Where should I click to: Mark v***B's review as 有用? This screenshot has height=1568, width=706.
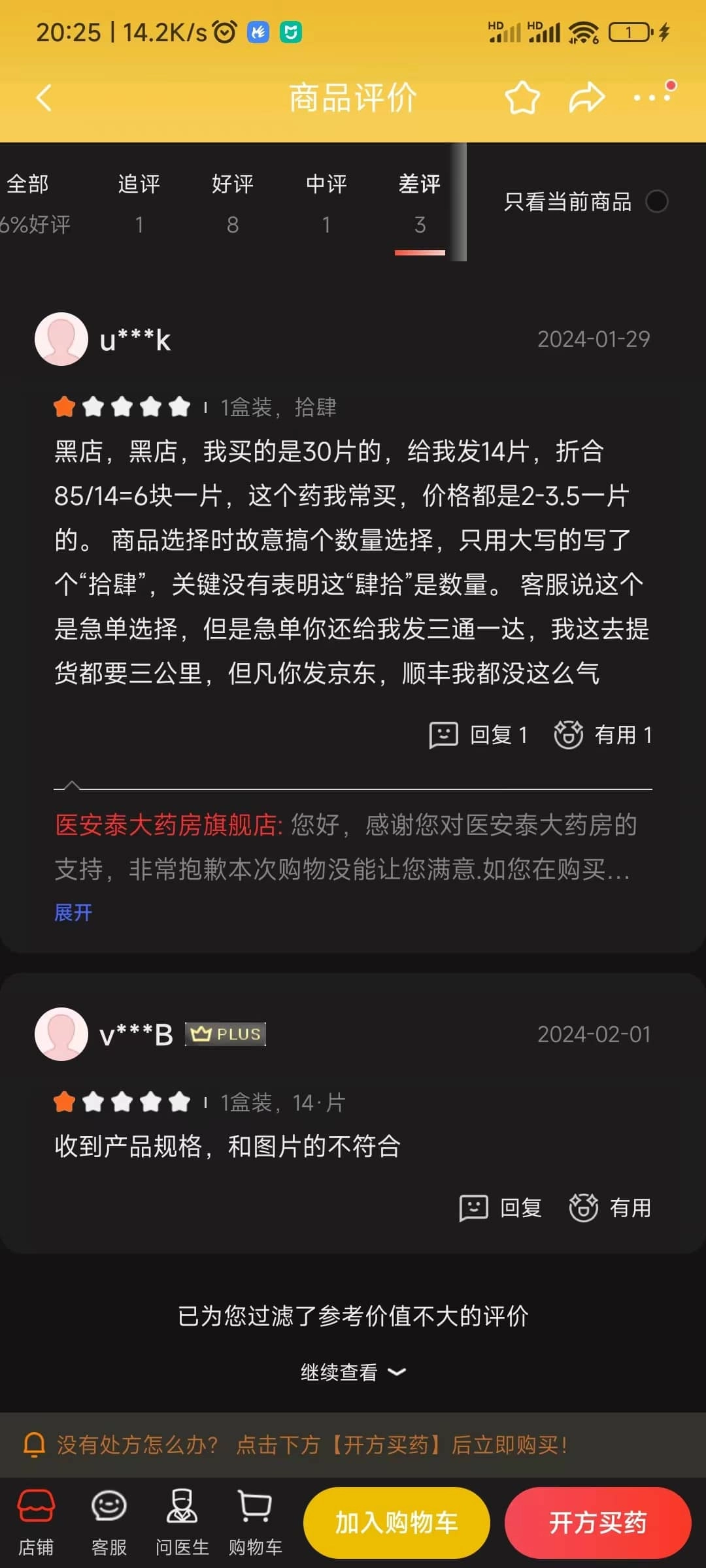(x=610, y=1208)
